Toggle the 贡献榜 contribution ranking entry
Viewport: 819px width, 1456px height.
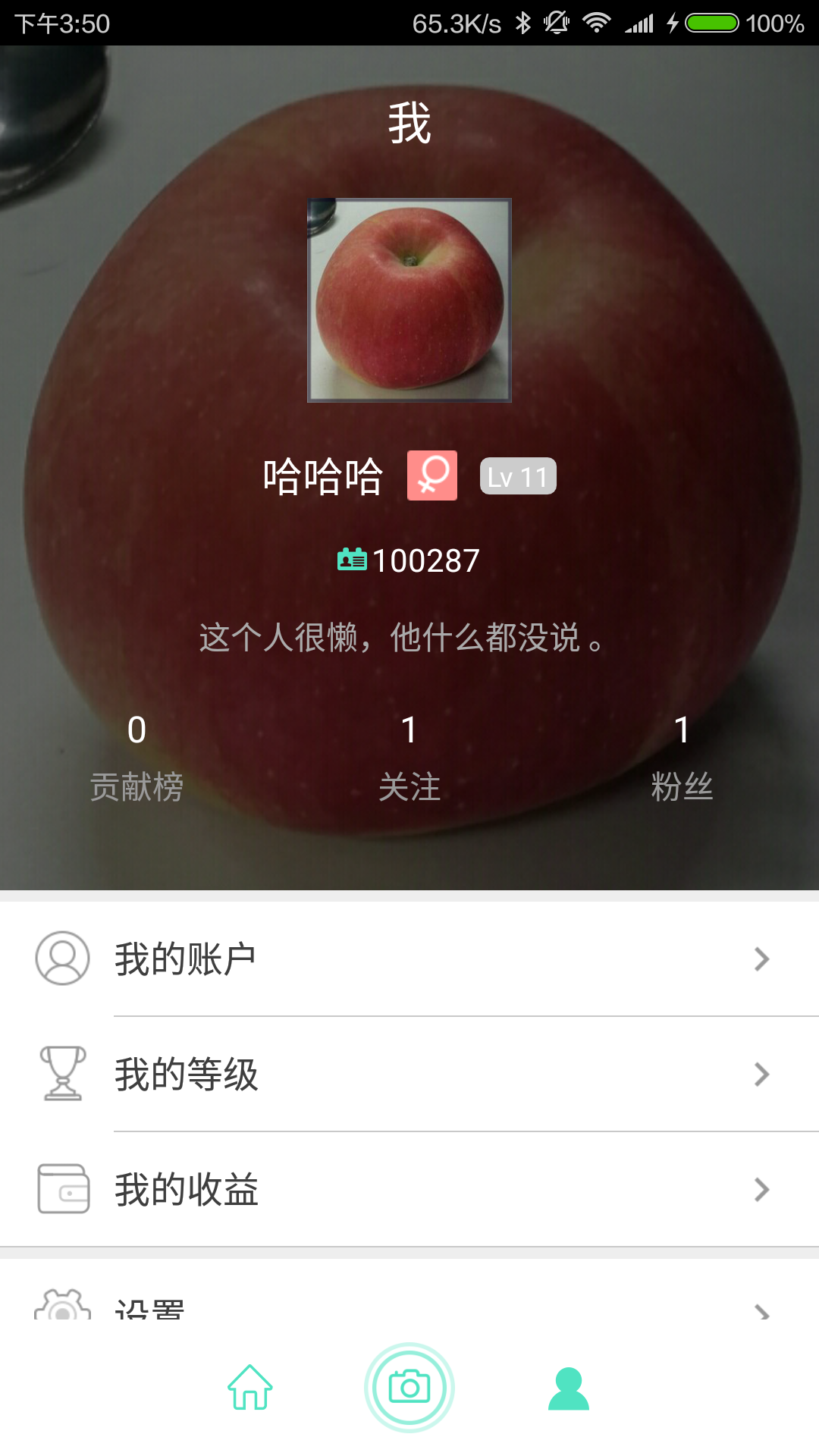pos(136,758)
